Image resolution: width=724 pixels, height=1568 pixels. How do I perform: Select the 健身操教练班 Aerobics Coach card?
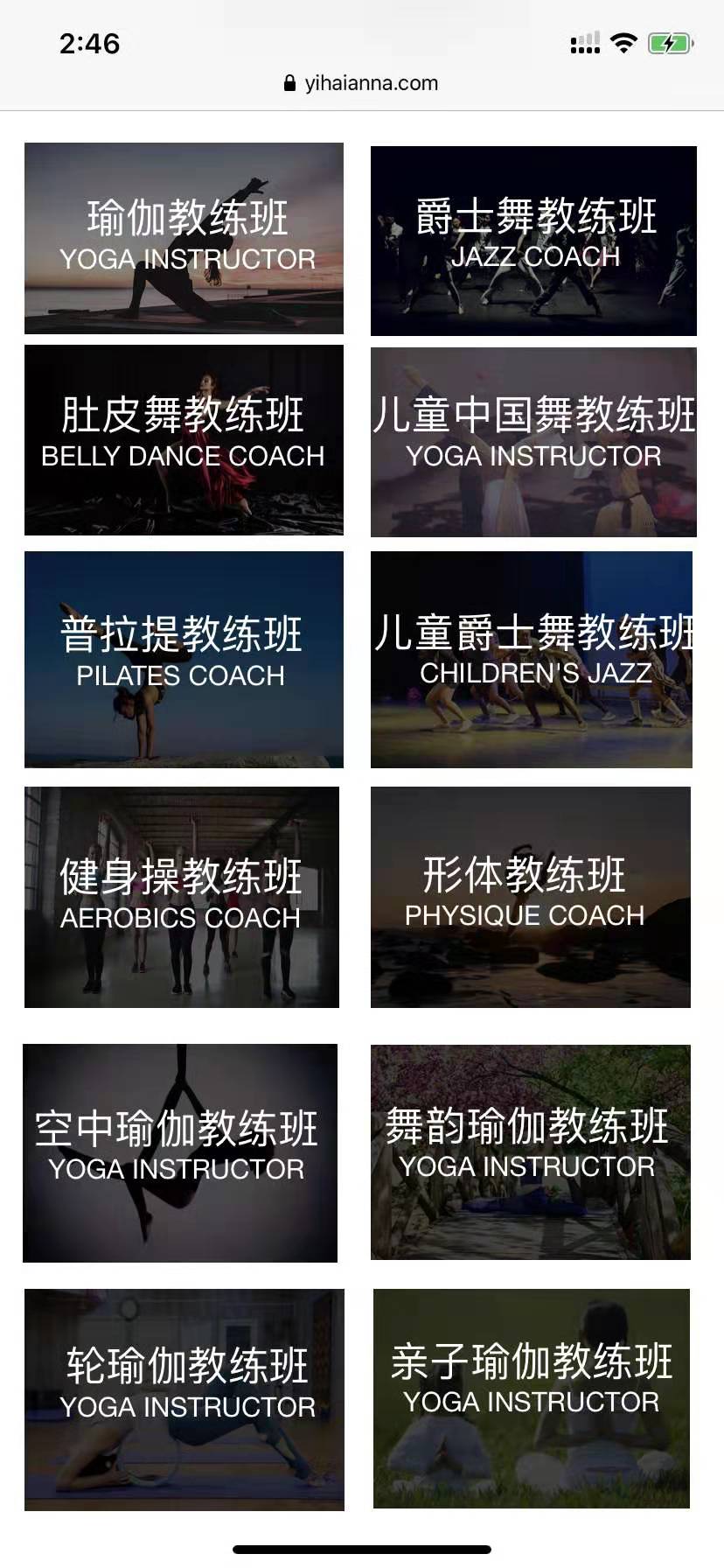[x=182, y=897]
